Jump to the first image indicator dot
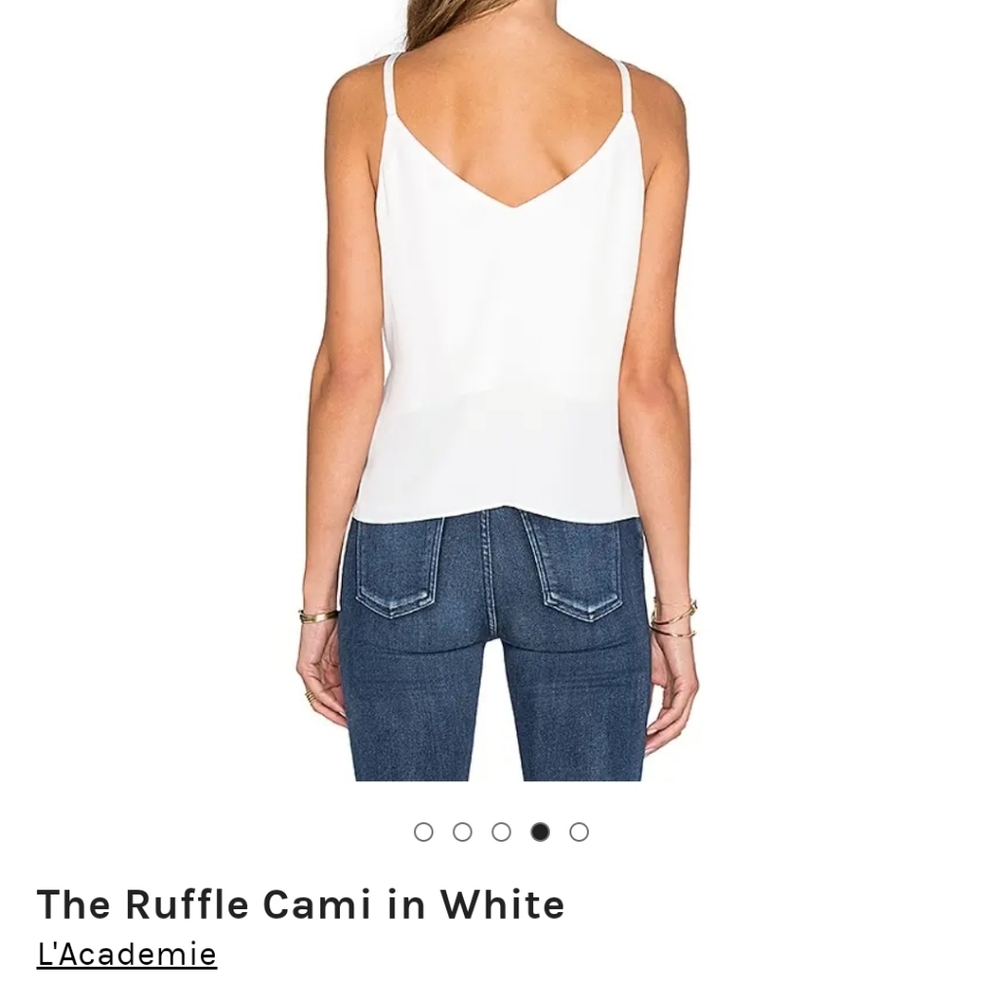This screenshot has width=1000, height=1000. pos(424,832)
